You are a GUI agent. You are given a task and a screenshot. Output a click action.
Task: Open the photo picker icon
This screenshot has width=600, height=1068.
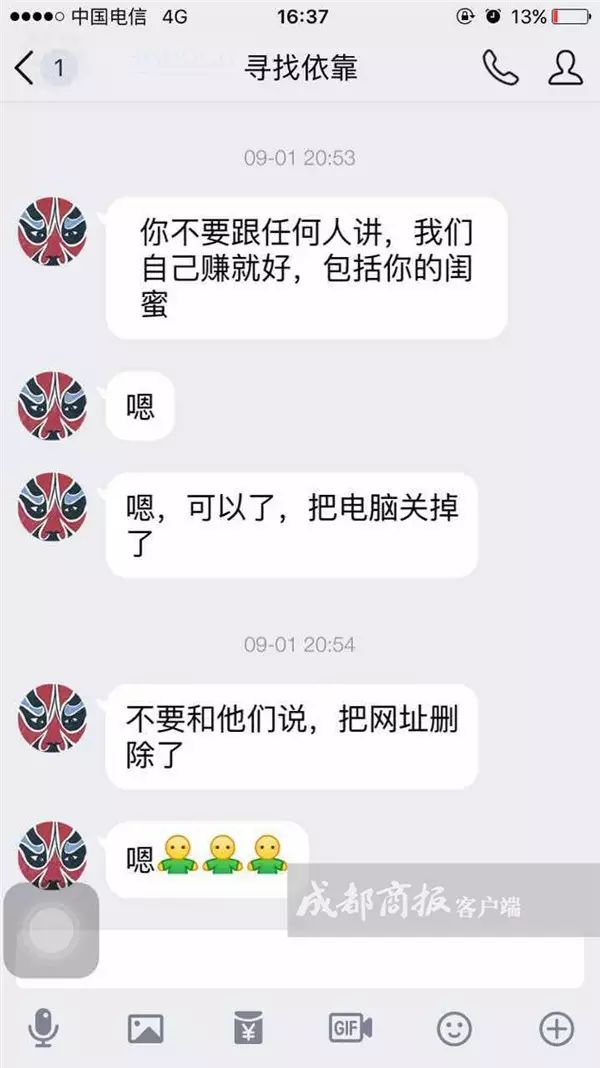coord(146,1028)
